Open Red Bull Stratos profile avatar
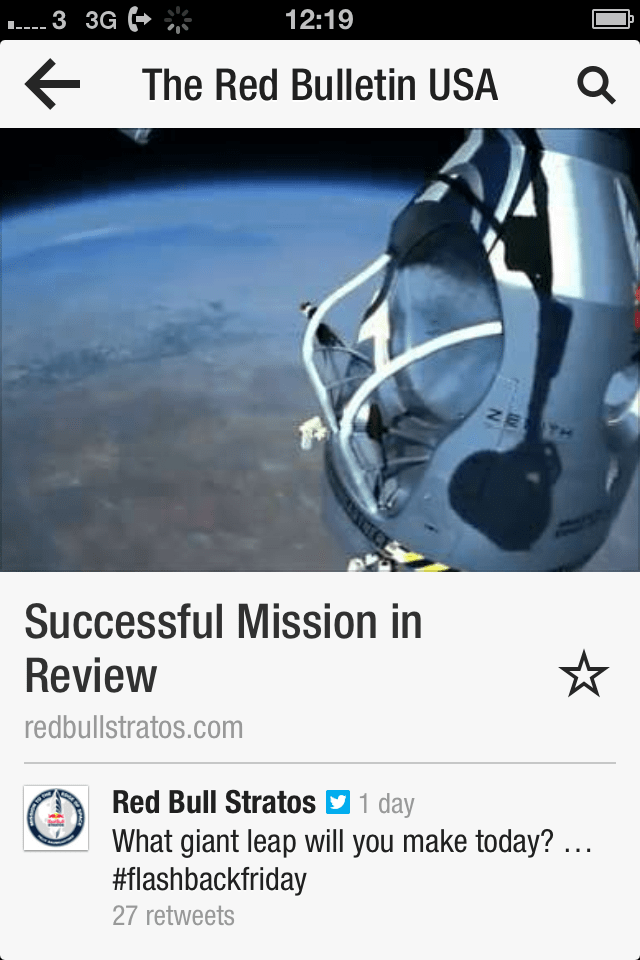 [x=56, y=818]
